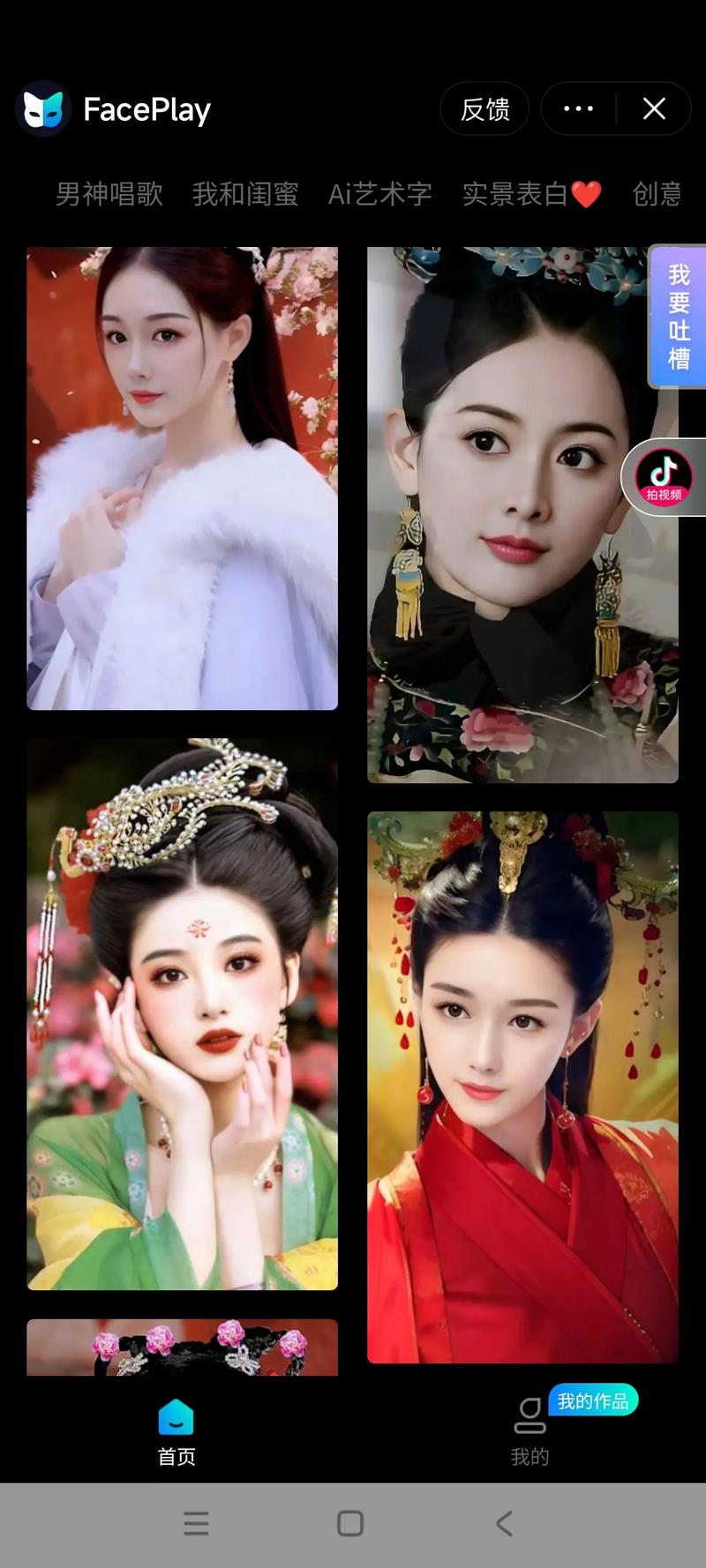
Task: Click the three-dot more options icon
Action: tap(578, 108)
